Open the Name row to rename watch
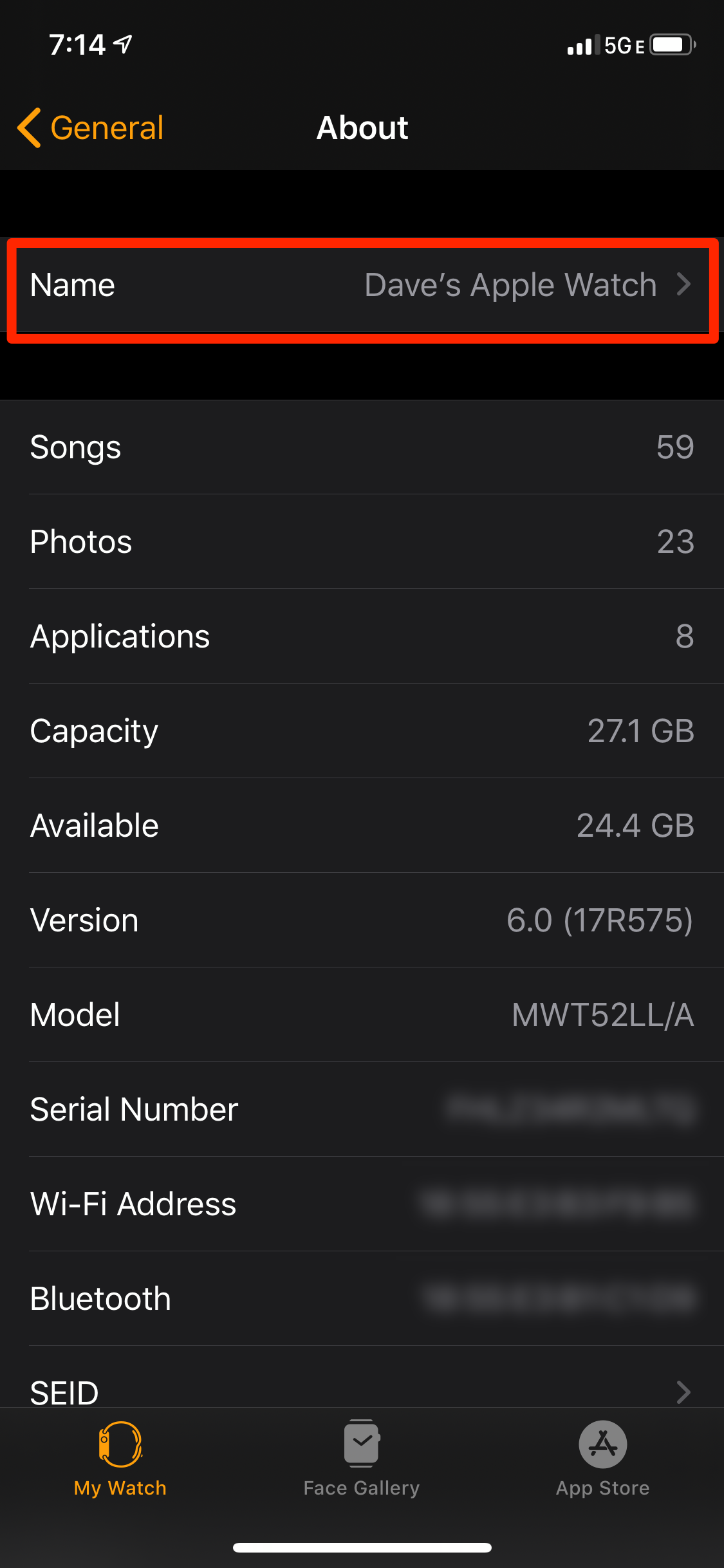Image resolution: width=724 pixels, height=1568 pixels. [x=362, y=285]
